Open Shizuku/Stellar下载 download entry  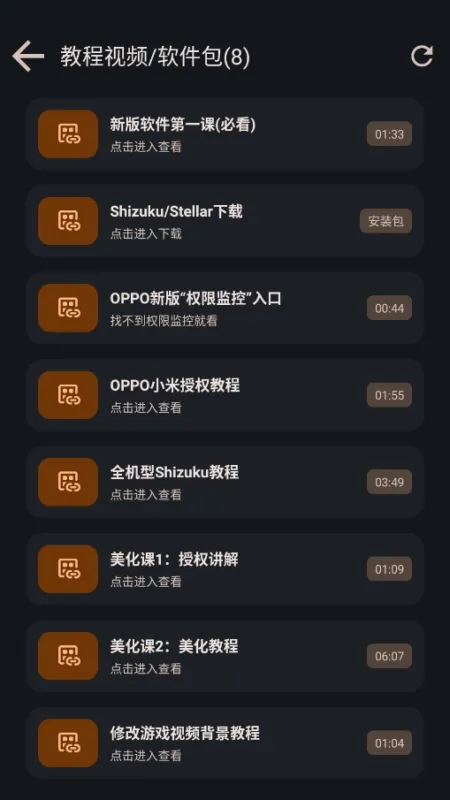coord(225,221)
